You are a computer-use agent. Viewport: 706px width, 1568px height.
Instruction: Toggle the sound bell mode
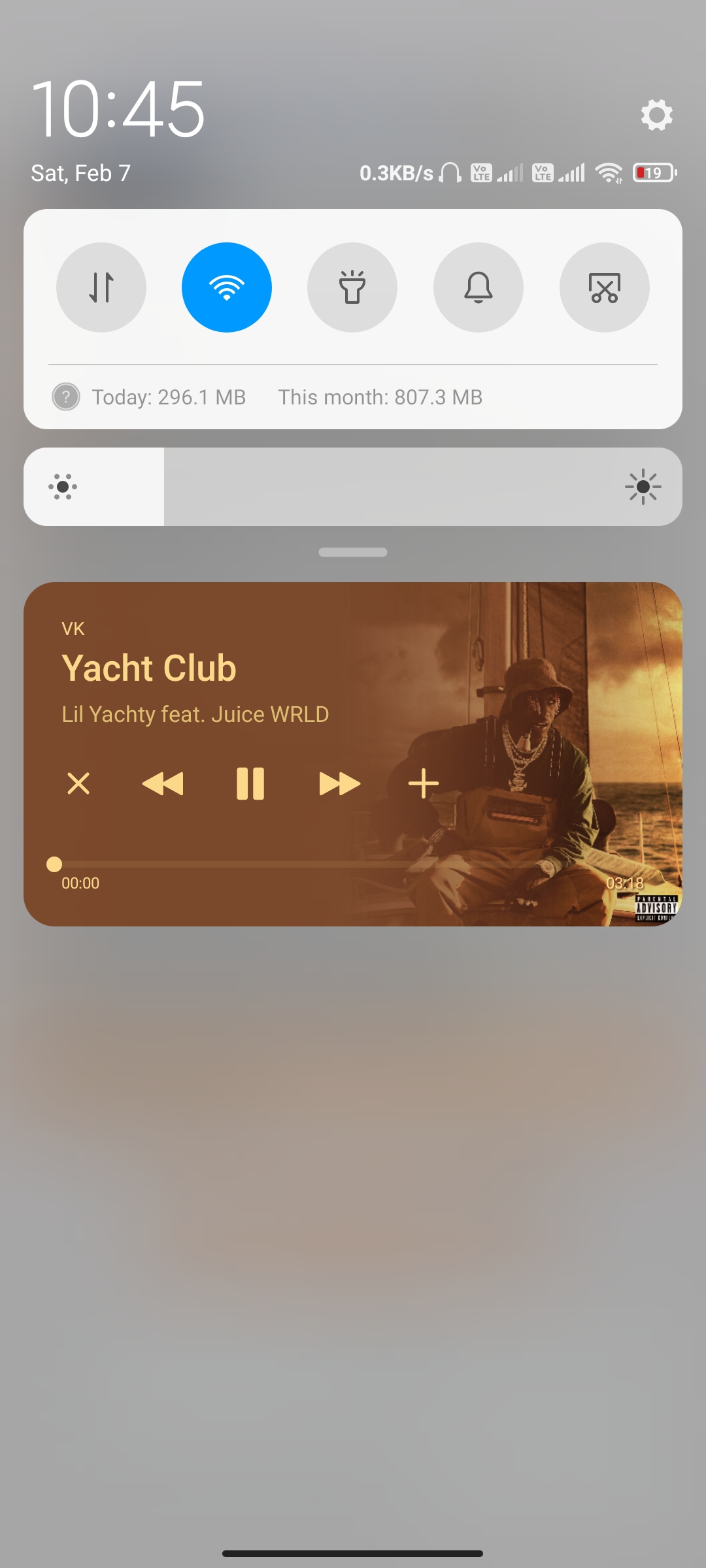479,287
